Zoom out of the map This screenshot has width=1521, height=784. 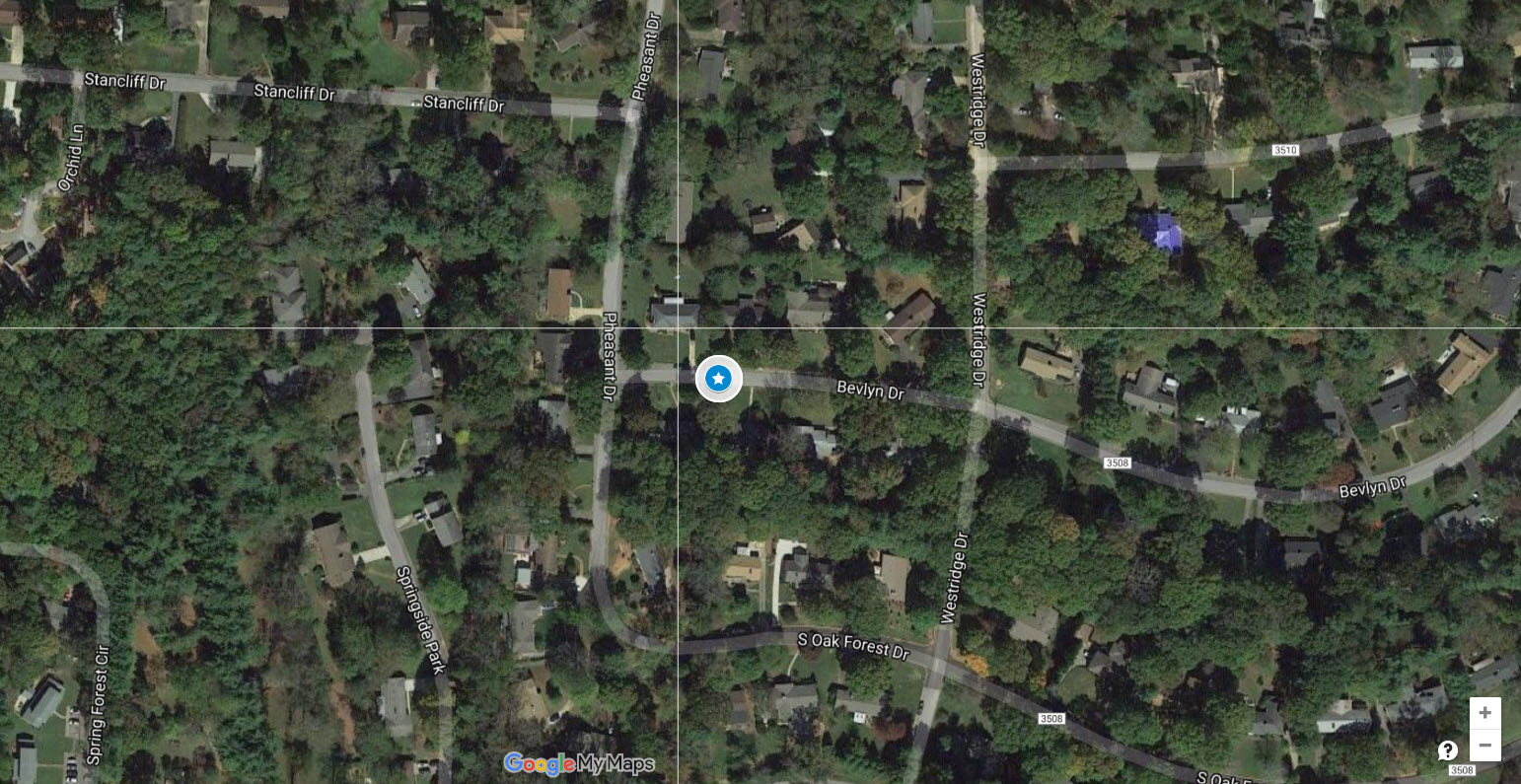(1485, 746)
